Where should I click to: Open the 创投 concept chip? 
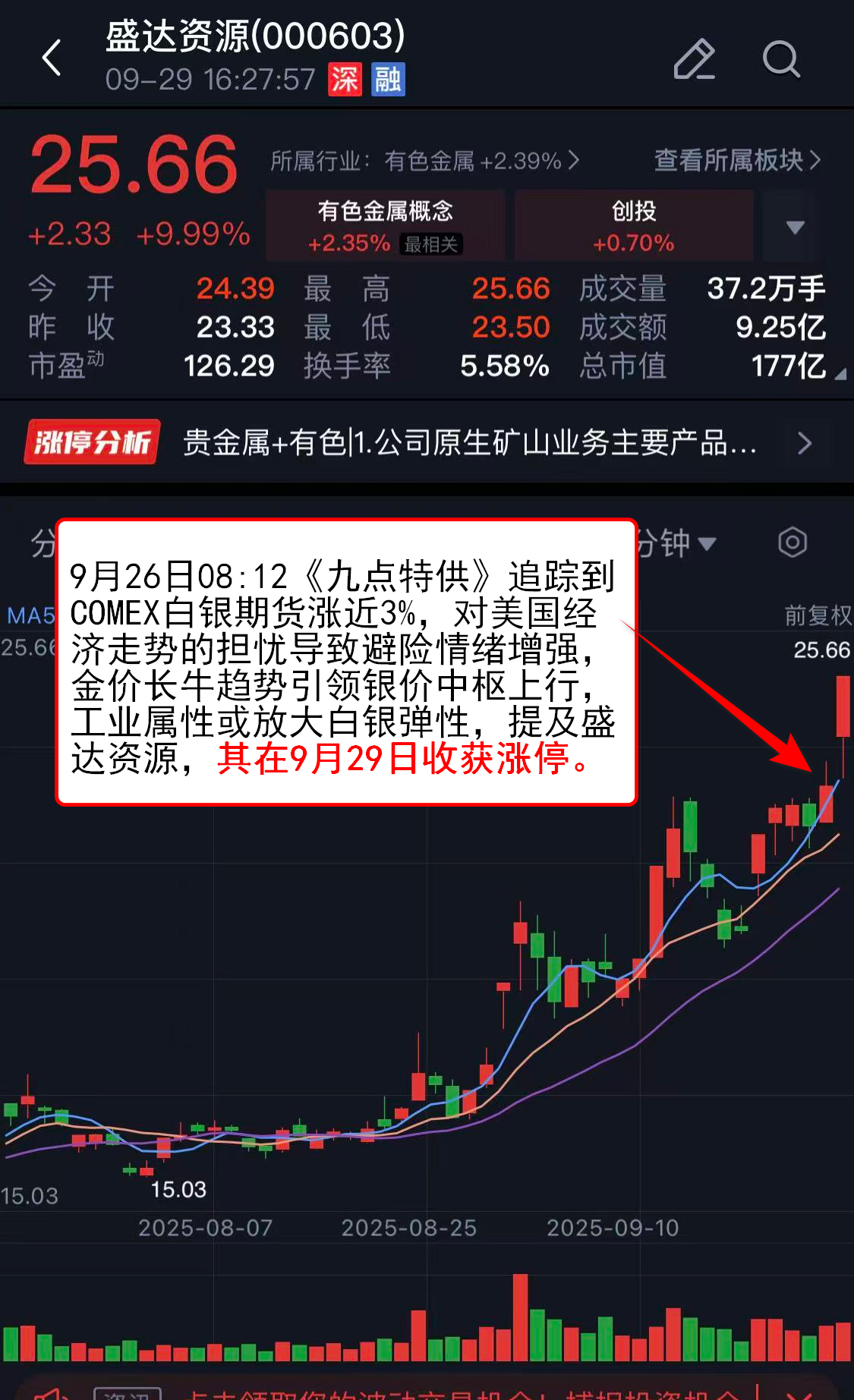click(634, 226)
